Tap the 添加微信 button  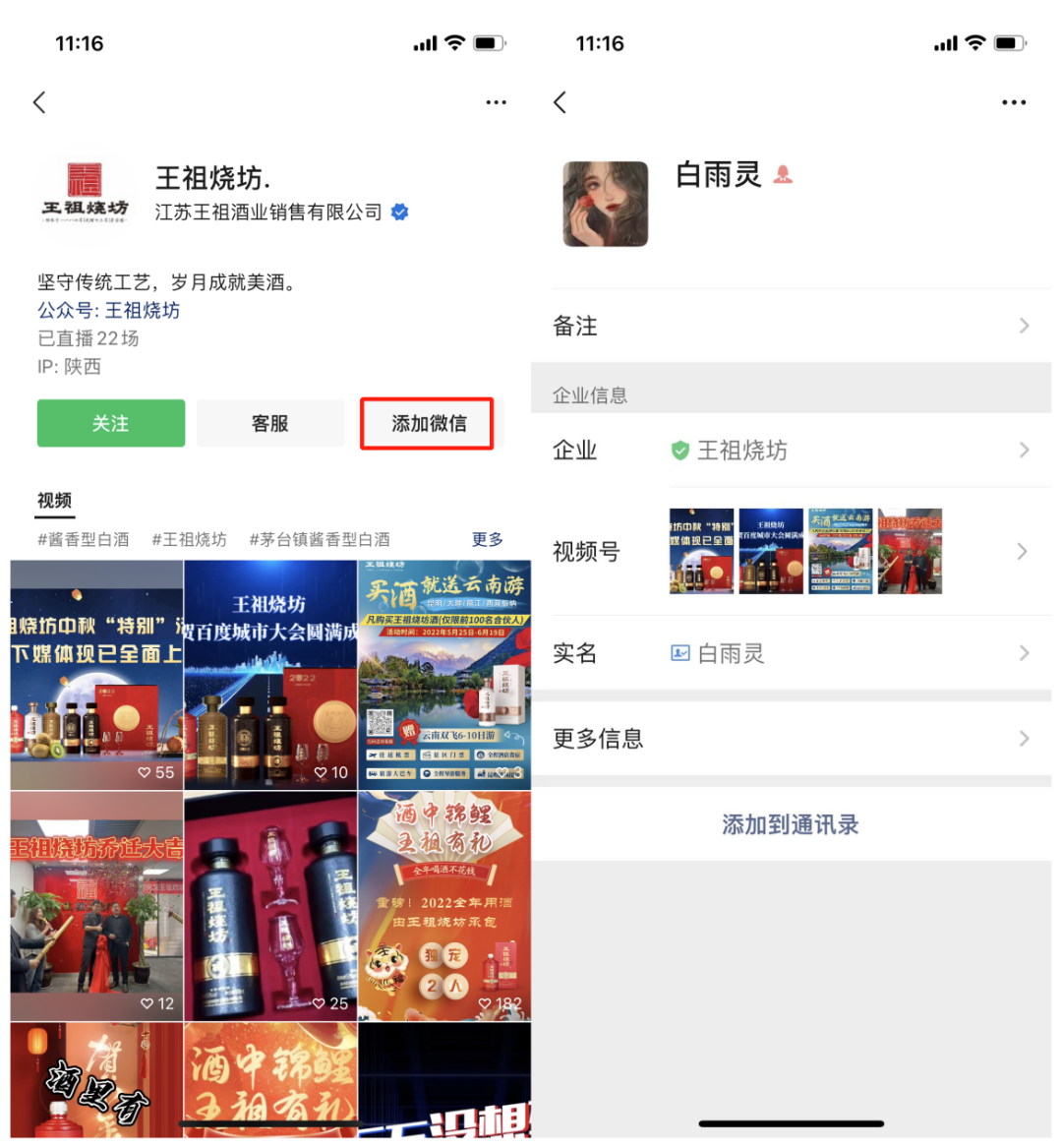pyautogui.click(x=428, y=423)
